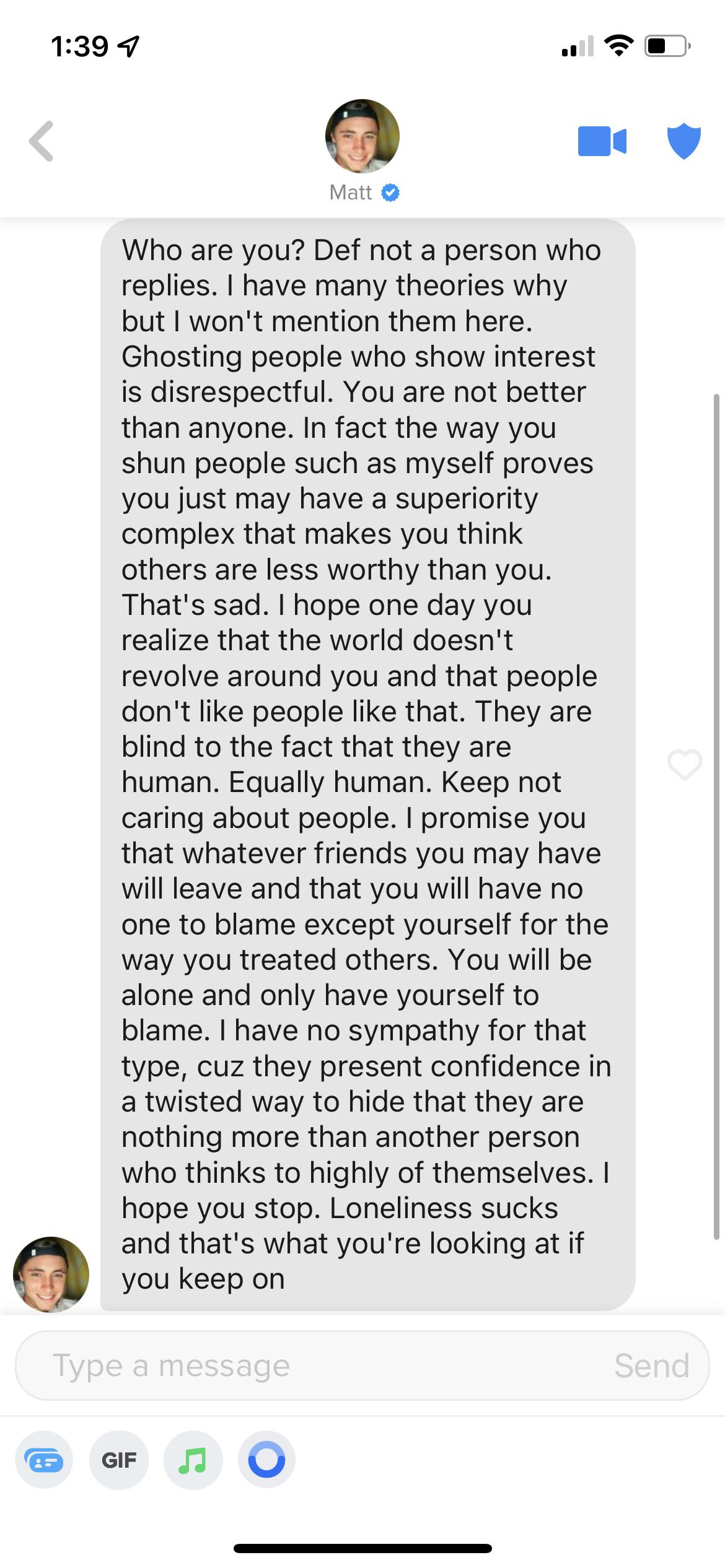Tap the Send button
The width and height of the screenshot is (725, 1568).
651,1365
